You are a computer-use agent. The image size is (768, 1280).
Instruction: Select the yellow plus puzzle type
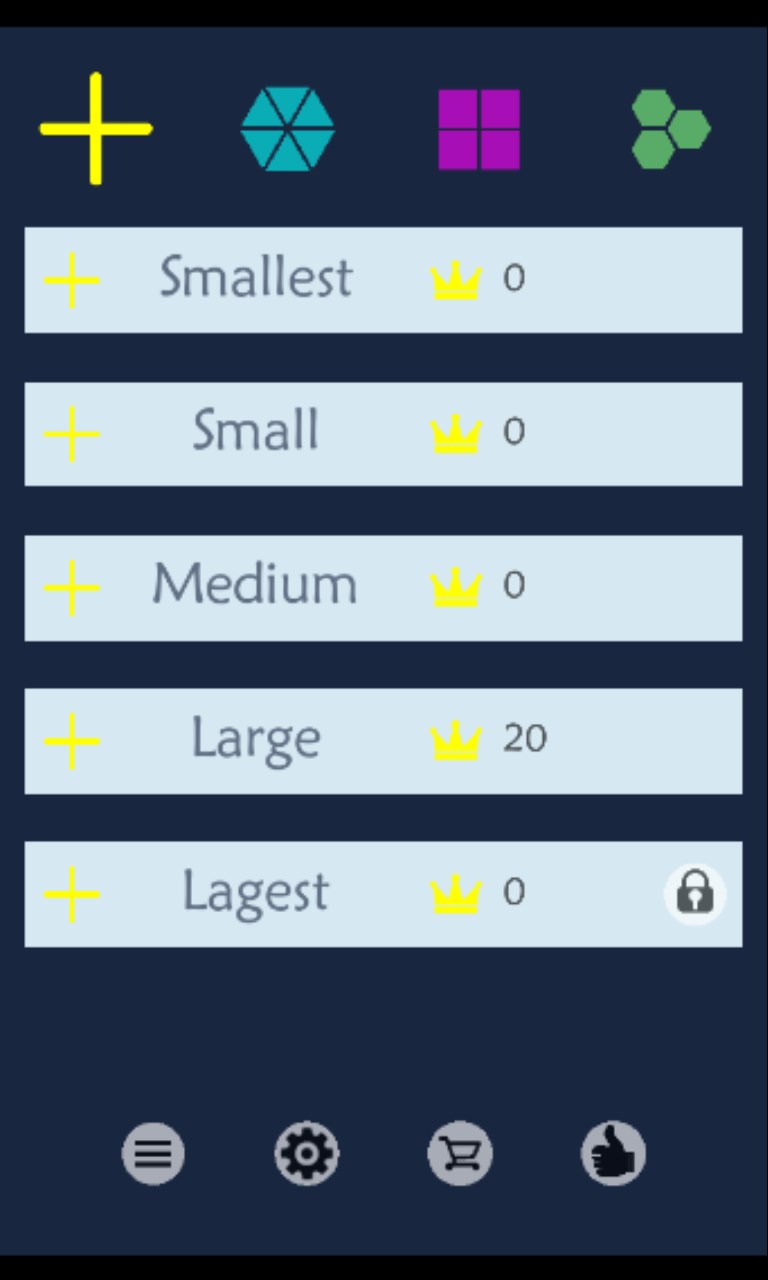[96, 129]
